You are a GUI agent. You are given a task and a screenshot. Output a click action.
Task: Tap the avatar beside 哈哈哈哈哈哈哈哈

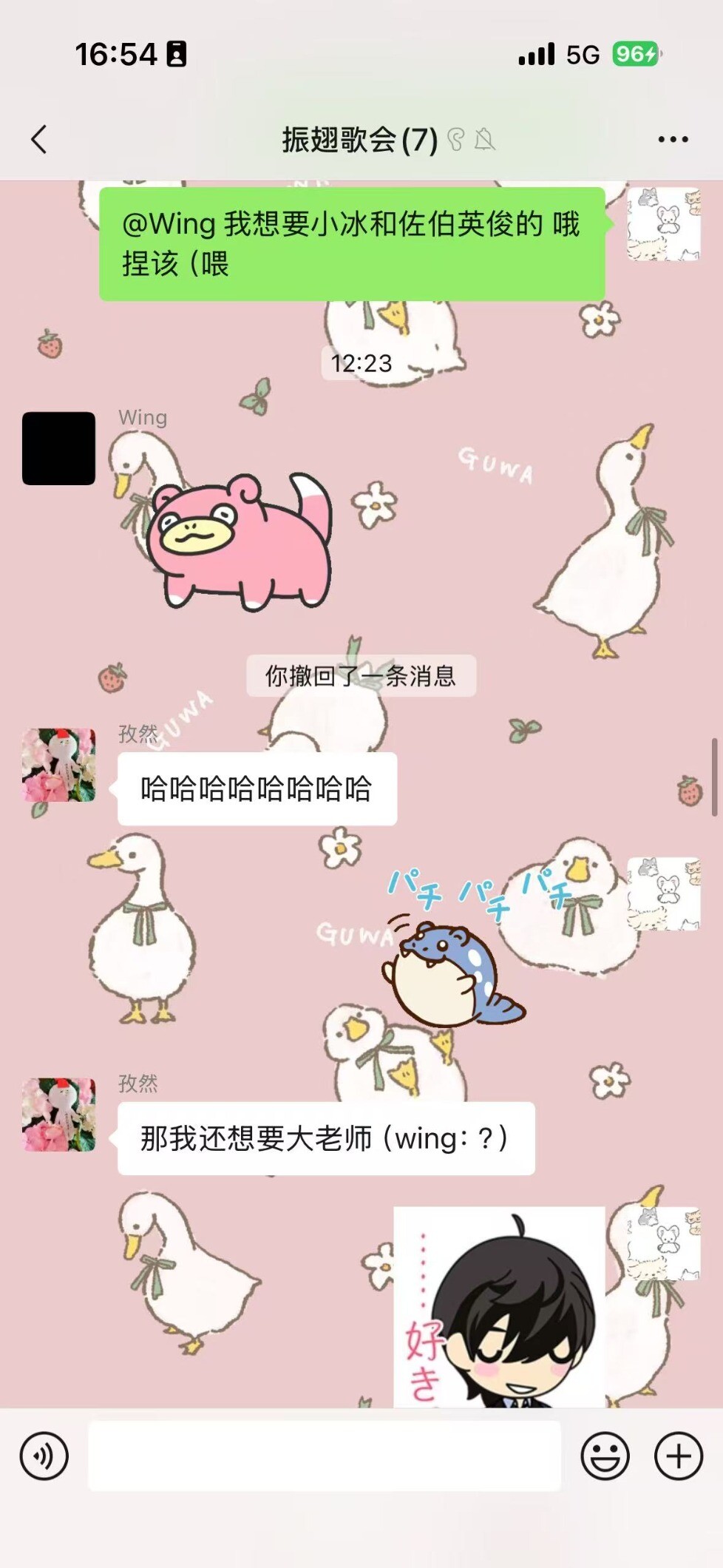tap(59, 765)
